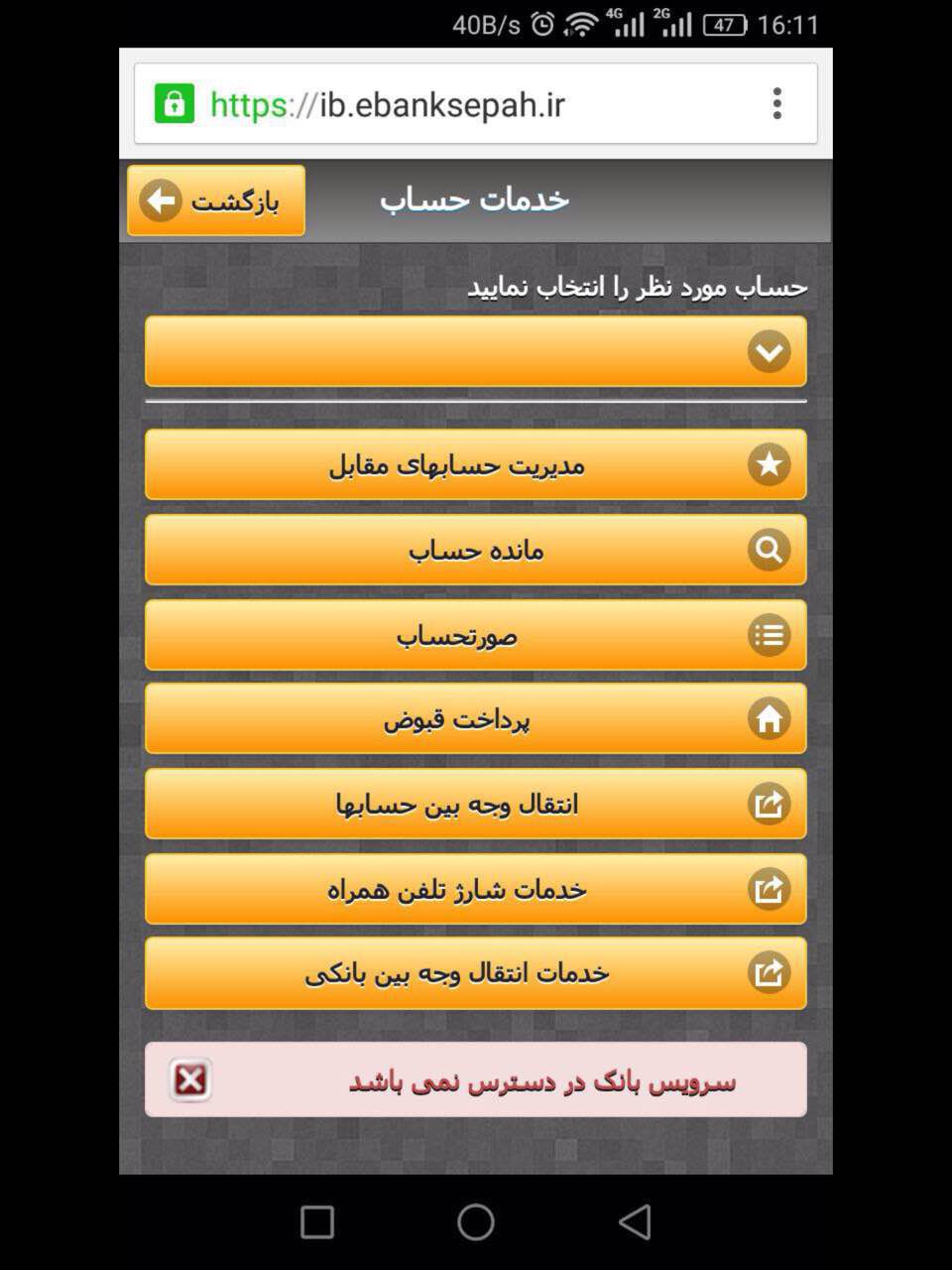This screenshot has height=1270, width=952.
Task: Go to the system home screen
Action: coord(476,1221)
